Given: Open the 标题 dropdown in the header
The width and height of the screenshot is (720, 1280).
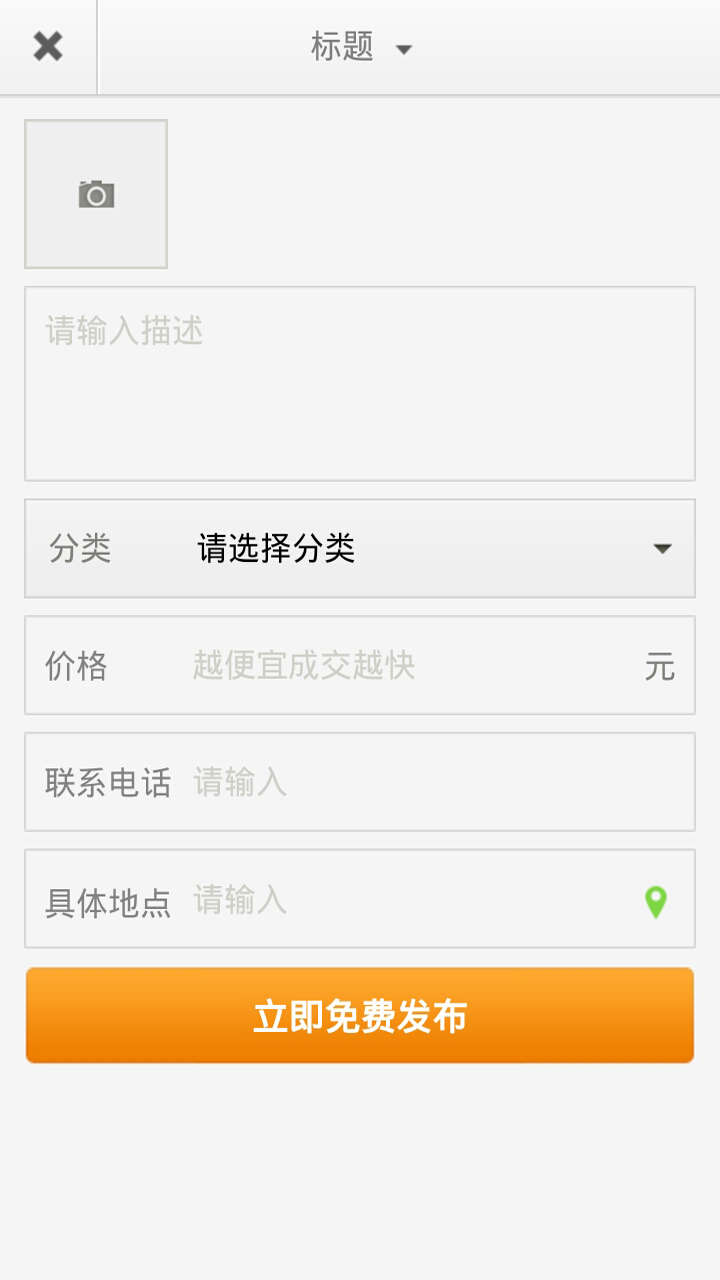Looking at the screenshot, I should pyautogui.click(x=361, y=47).
